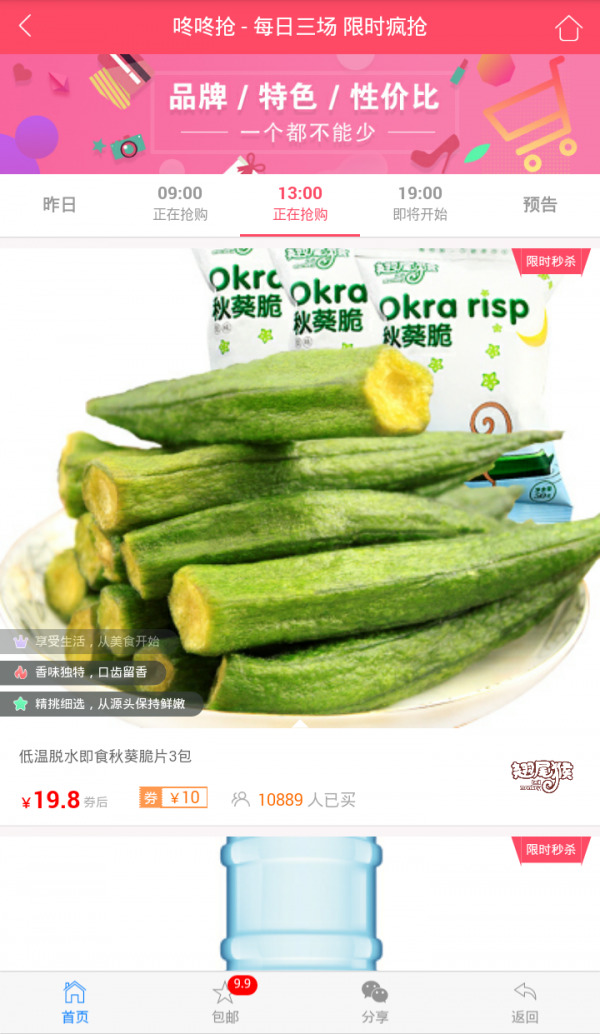Tap 返回 in the bottom bar
Image resolution: width=600 pixels, height=1034 pixels.
525,1002
